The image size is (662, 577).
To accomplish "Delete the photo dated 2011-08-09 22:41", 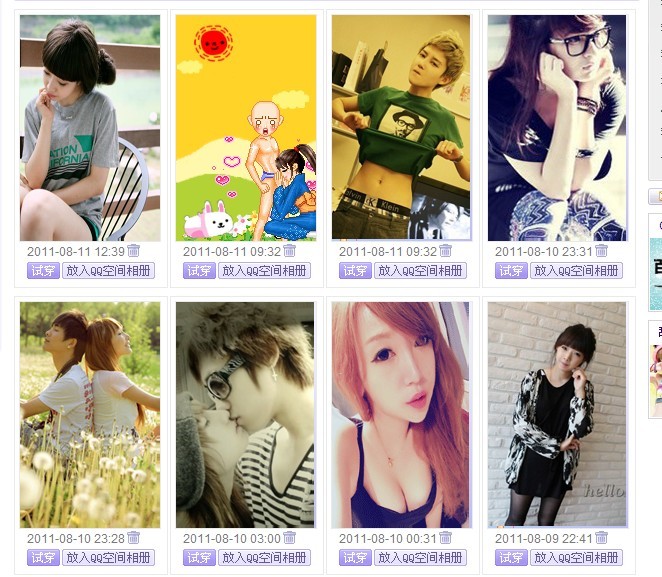I will click(602, 538).
